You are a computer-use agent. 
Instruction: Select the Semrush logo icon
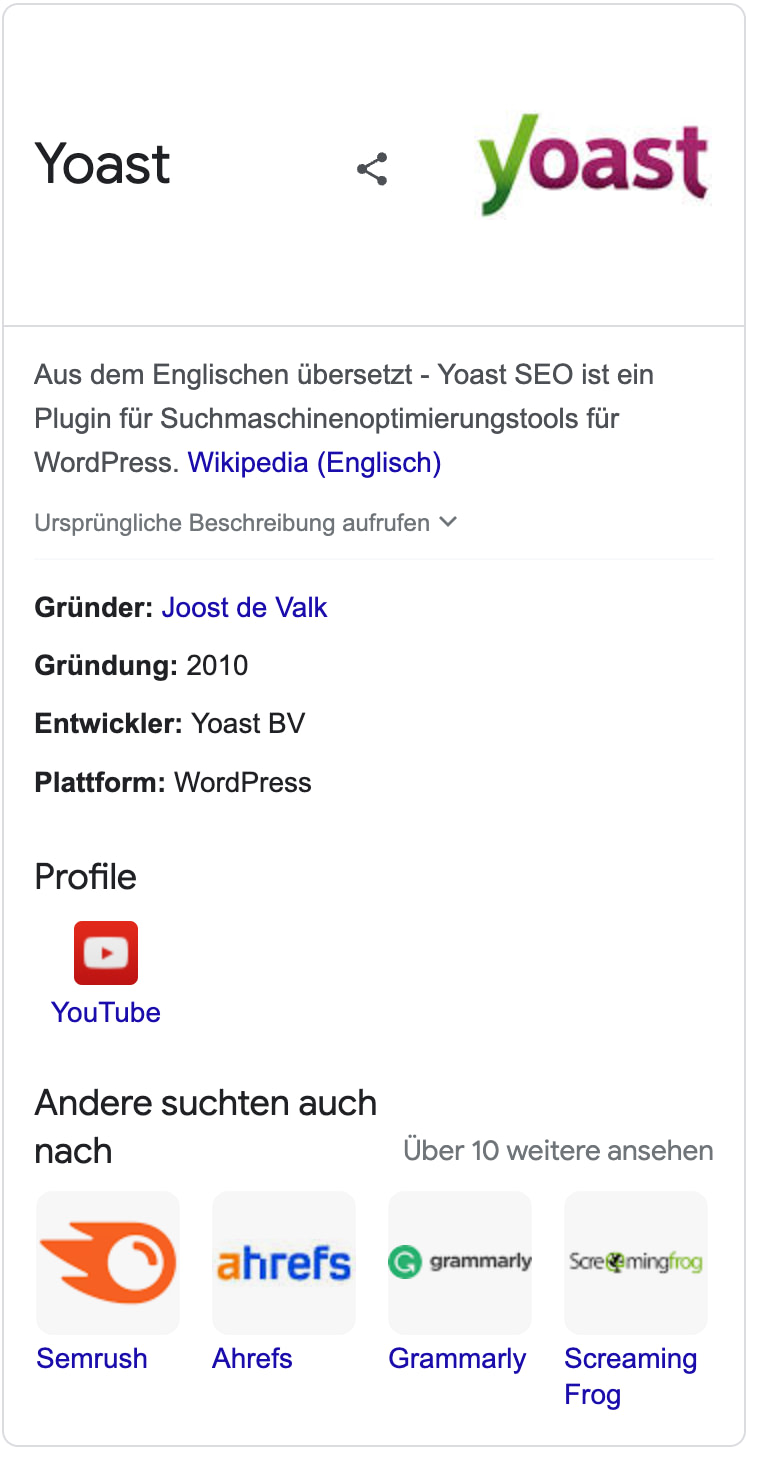coord(107,1263)
